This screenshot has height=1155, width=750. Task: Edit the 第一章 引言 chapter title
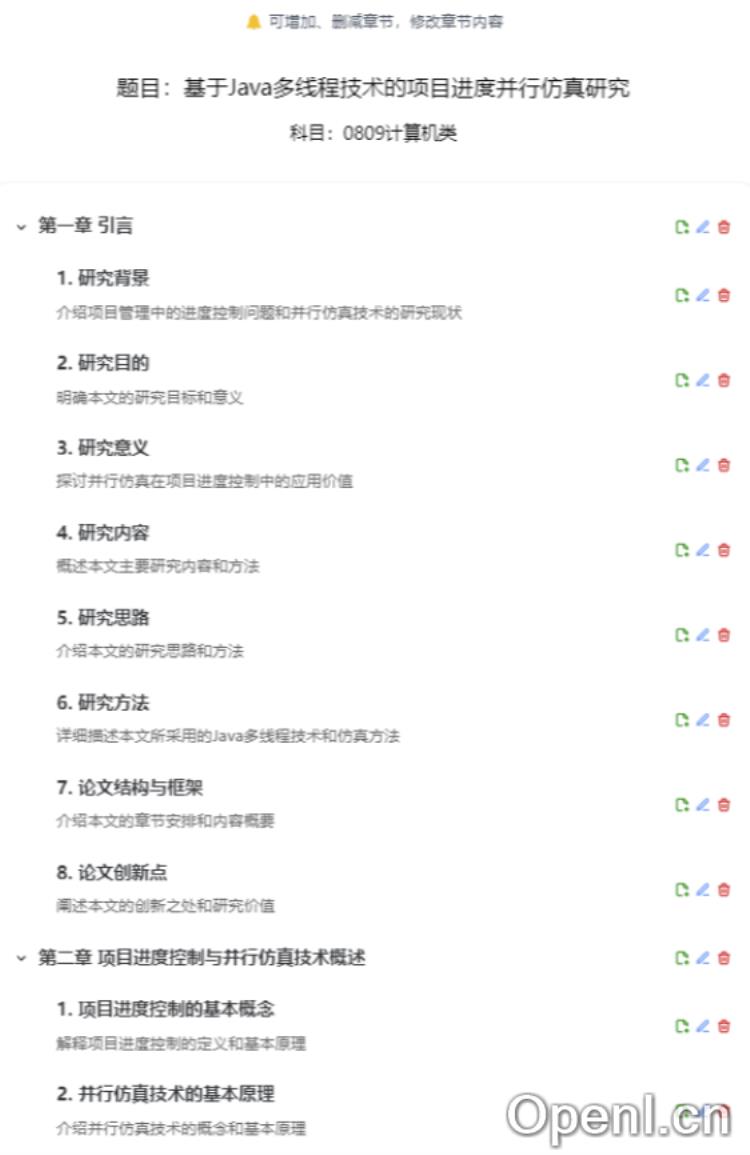(x=703, y=227)
